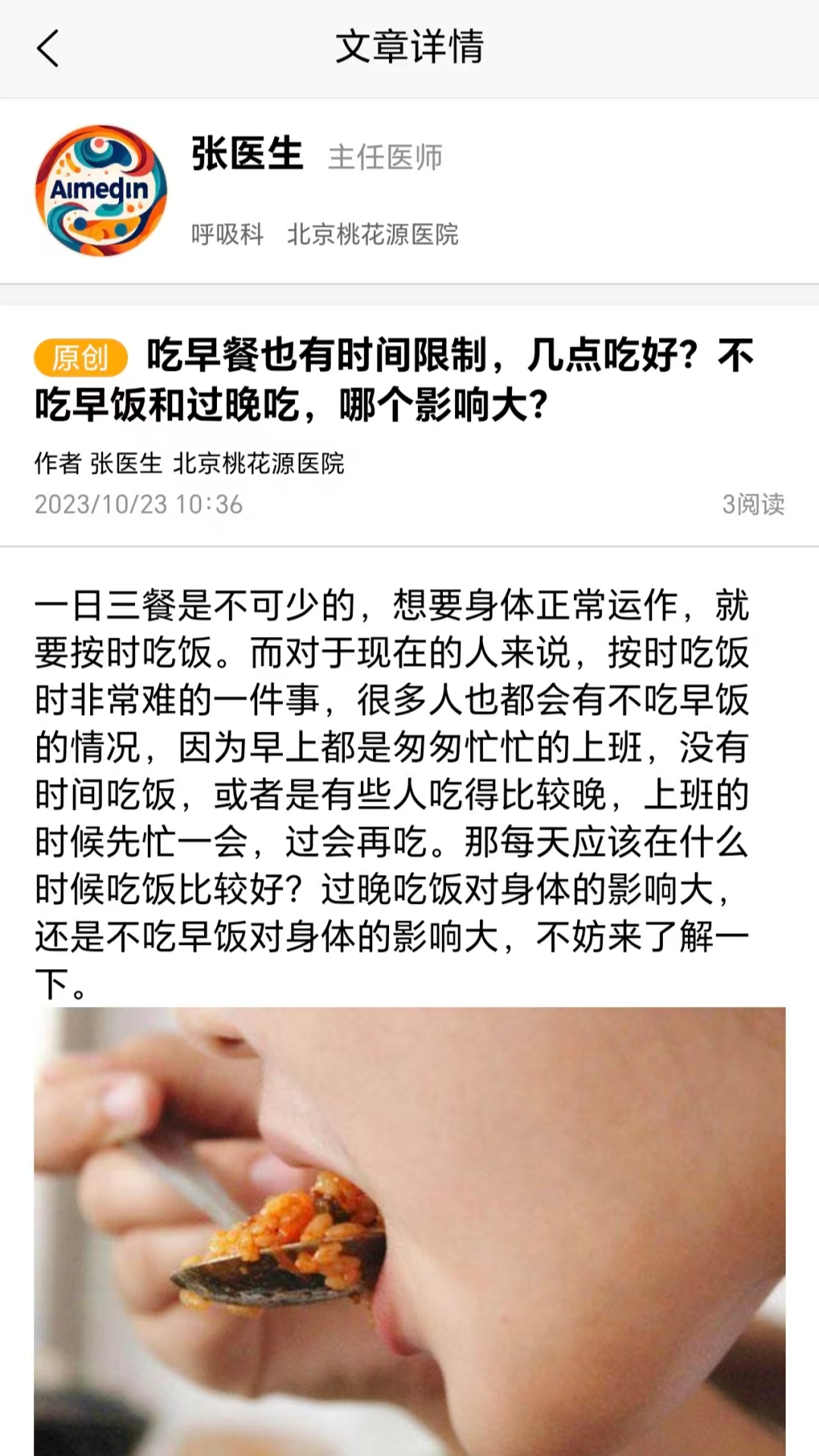Go back from the article details page
This screenshot has width=819, height=1456.
tap(48, 49)
